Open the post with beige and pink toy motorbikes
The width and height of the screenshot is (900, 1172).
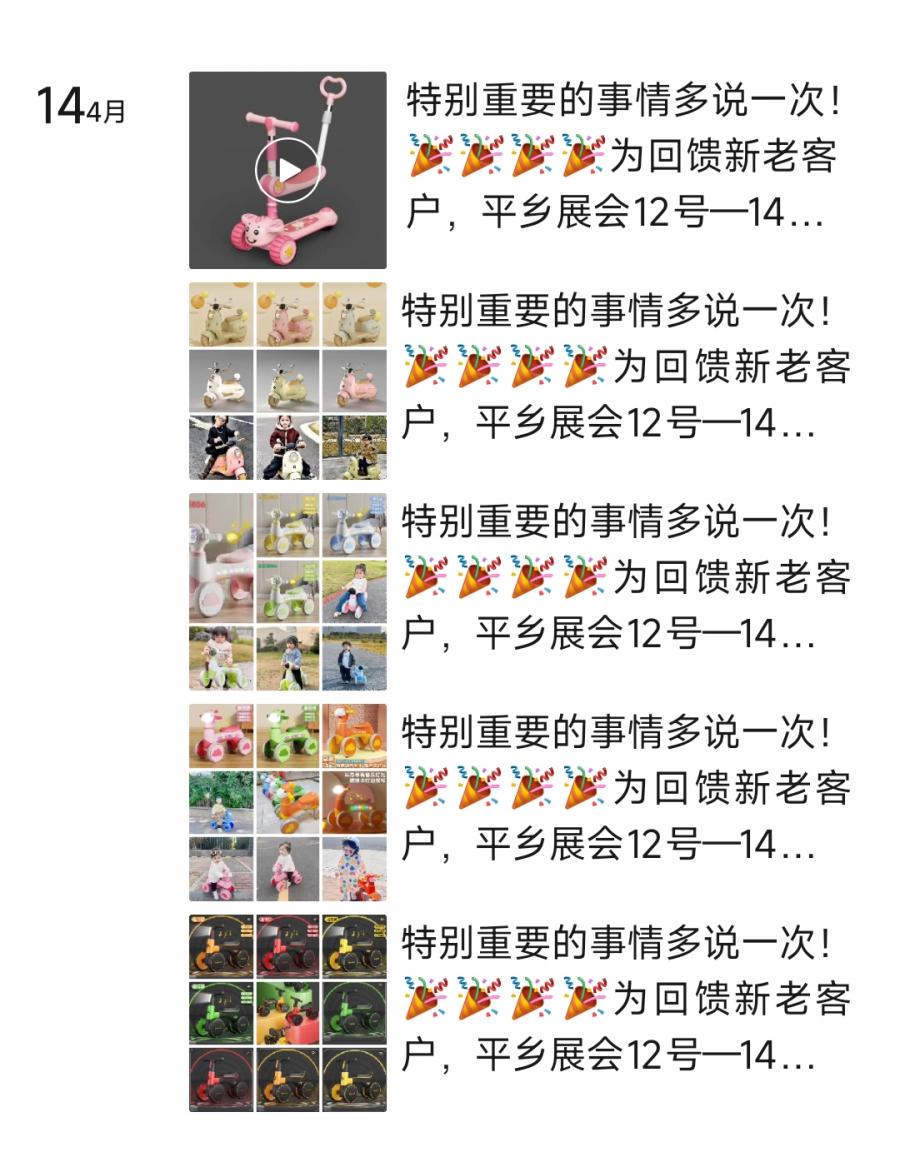[287, 381]
